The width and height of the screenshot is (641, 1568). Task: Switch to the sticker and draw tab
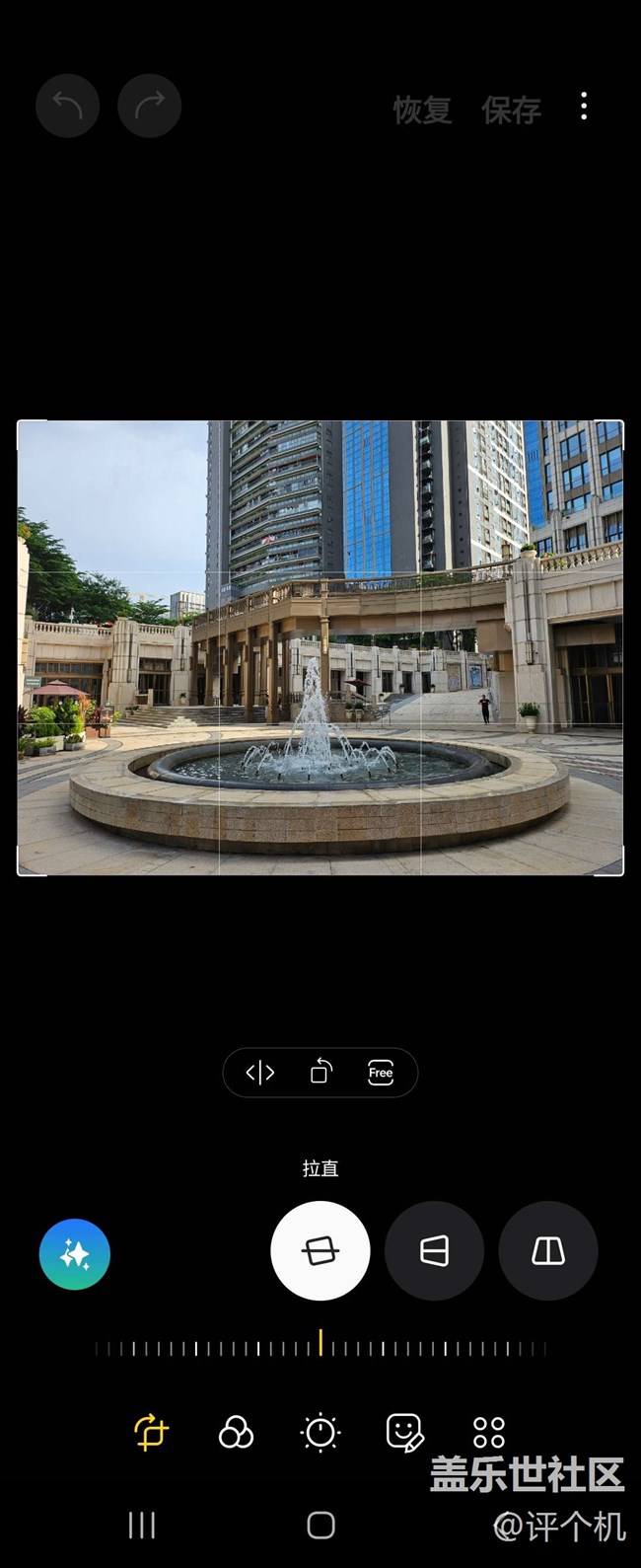[404, 1432]
